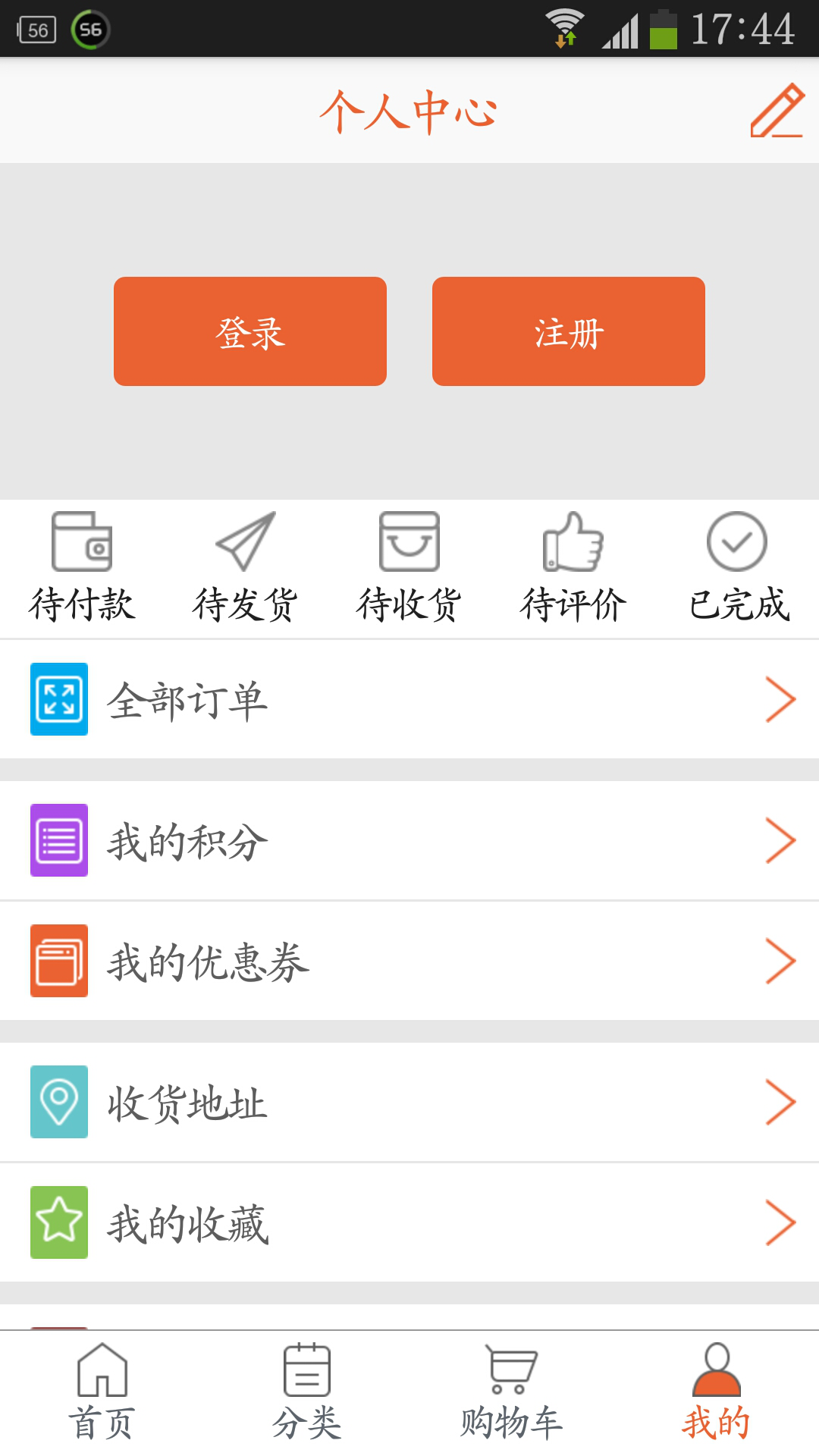This screenshot has width=819, height=1456.
Task: Select the purple 我的积分 points icon
Action: pyautogui.click(x=58, y=839)
